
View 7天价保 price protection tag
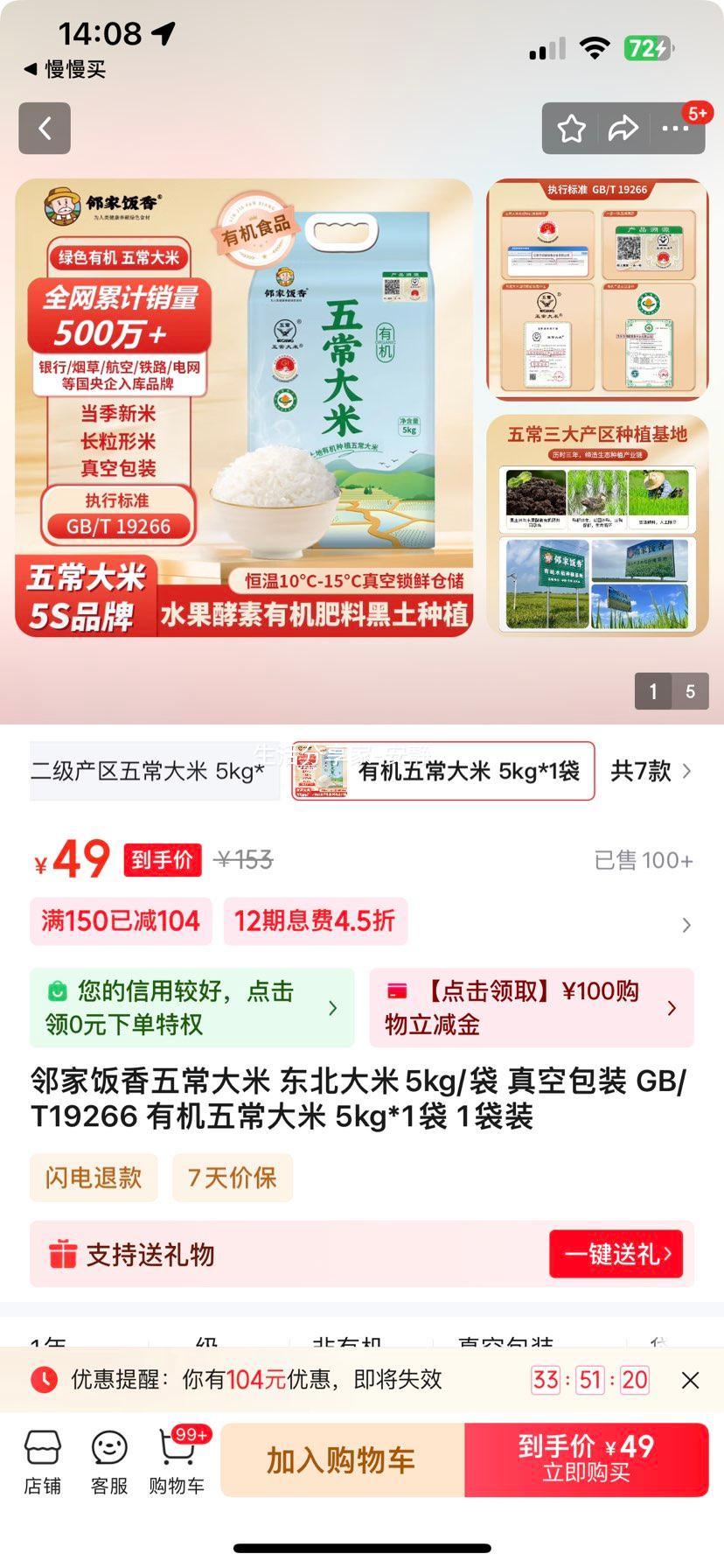(232, 1178)
